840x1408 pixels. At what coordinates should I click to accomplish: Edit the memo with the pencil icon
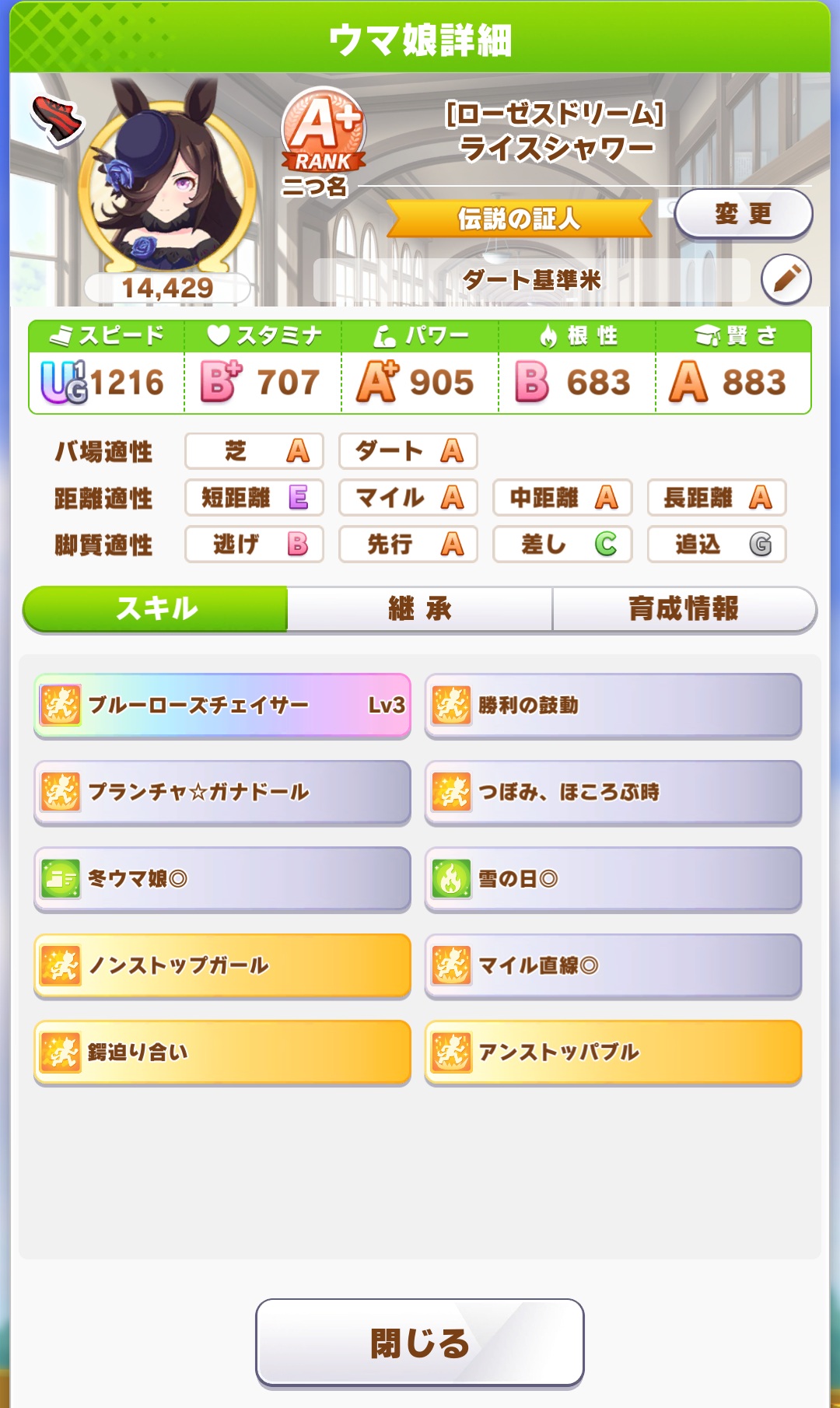[x=786, y=278]
